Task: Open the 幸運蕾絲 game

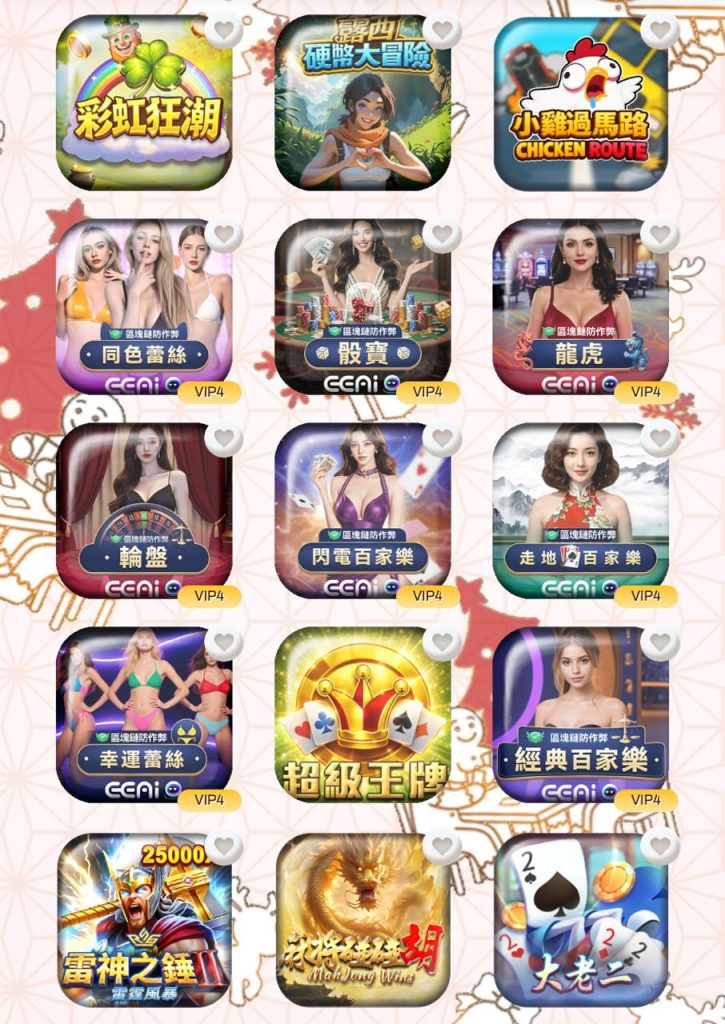Action: pos(144,715)
